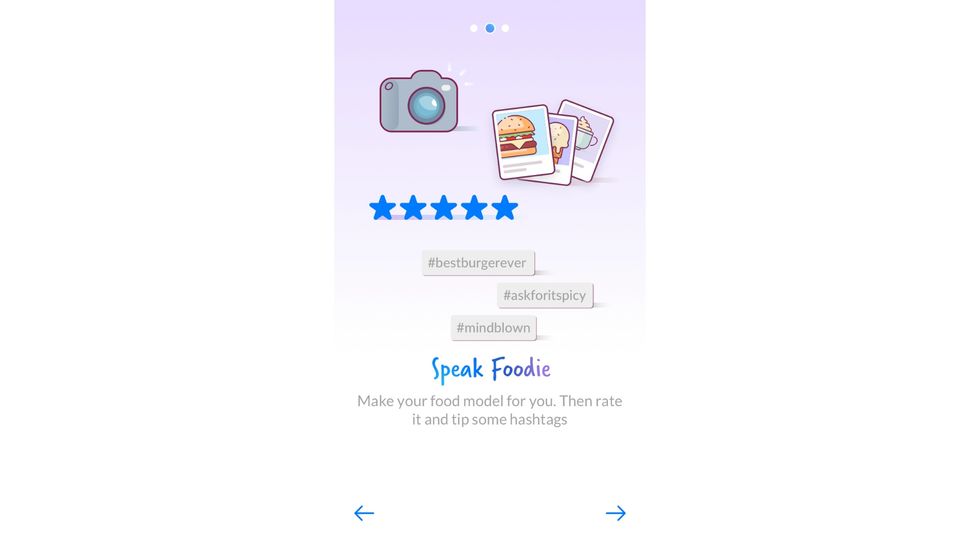This screenshot has height=551, width=980.
Task: Return to the previous onboarding page
Action: point(364,513)
